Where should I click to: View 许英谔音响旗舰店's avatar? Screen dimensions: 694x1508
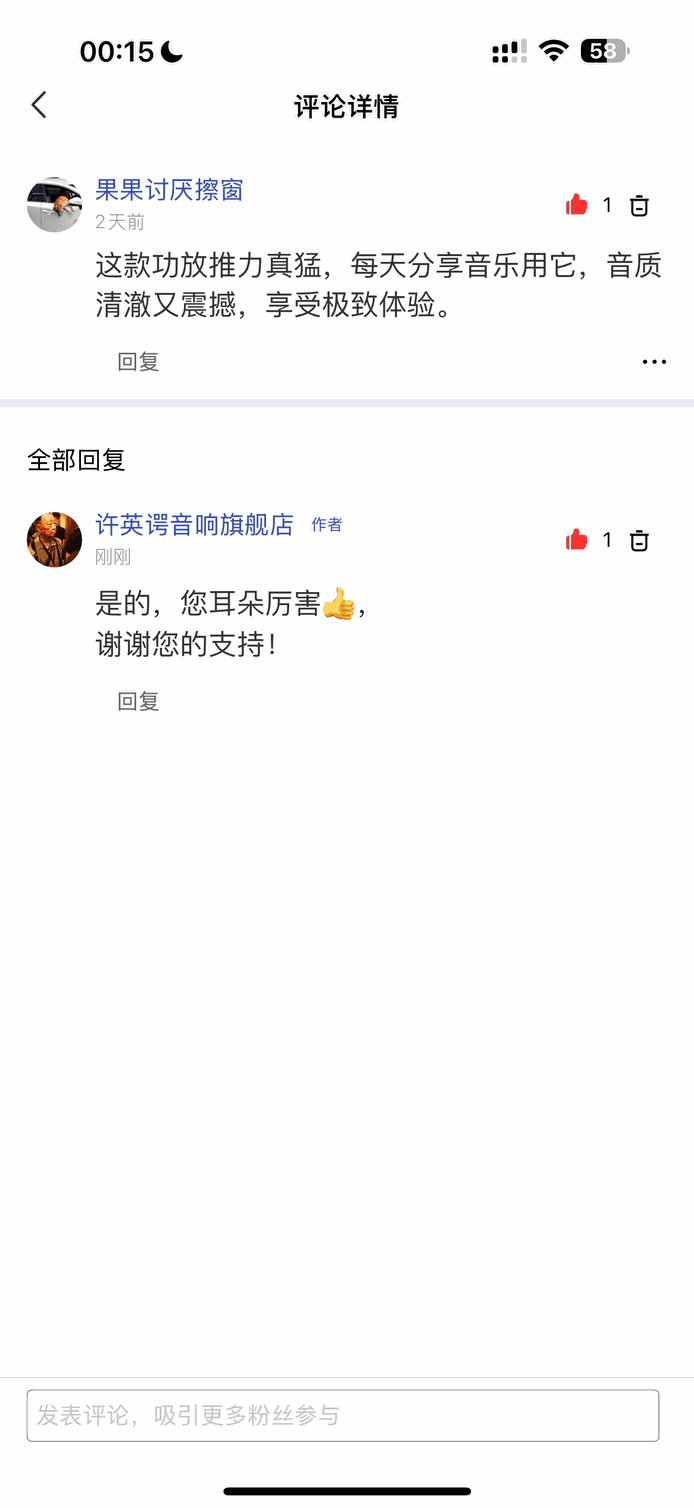(x=54, y=539)
